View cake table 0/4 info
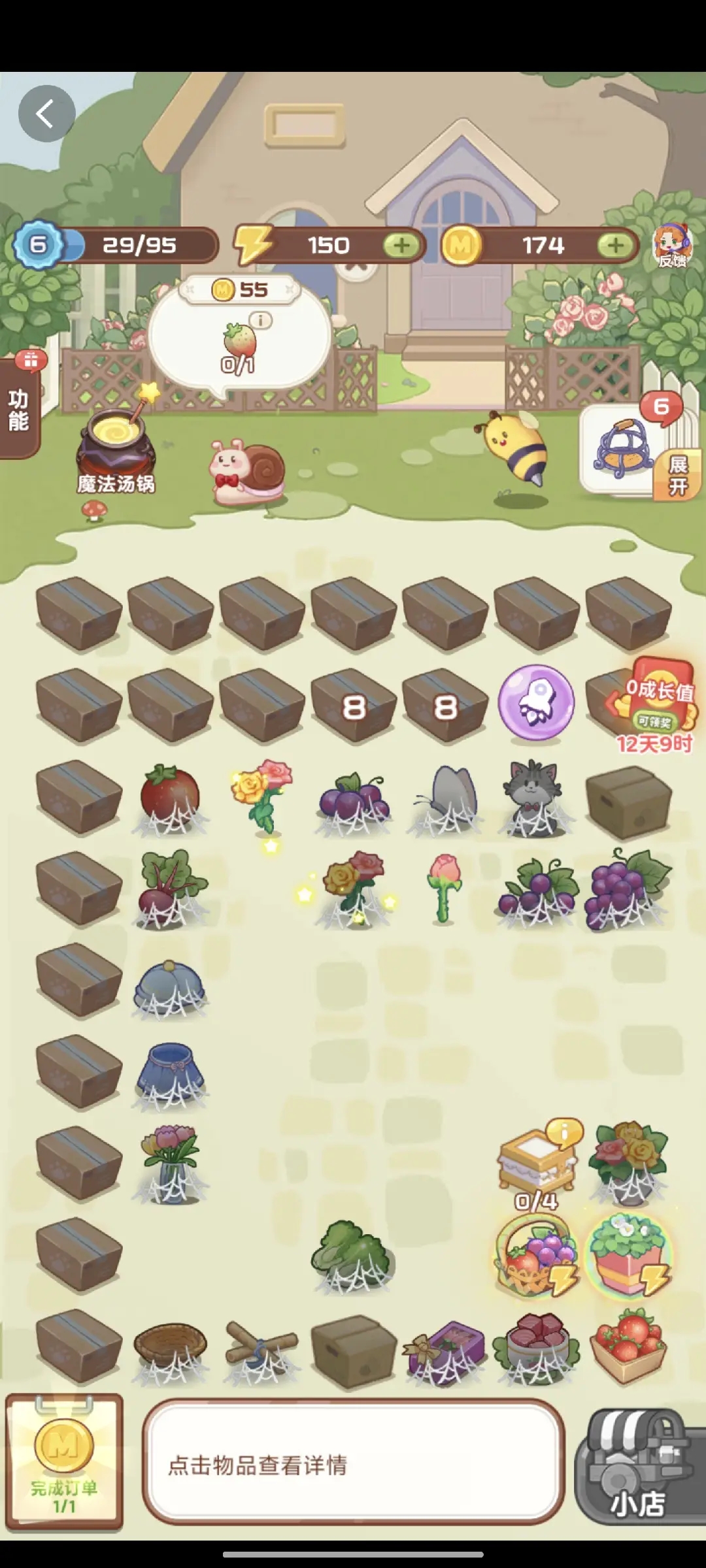Screen dimensions: 706x1568 tap(565, 1132)
